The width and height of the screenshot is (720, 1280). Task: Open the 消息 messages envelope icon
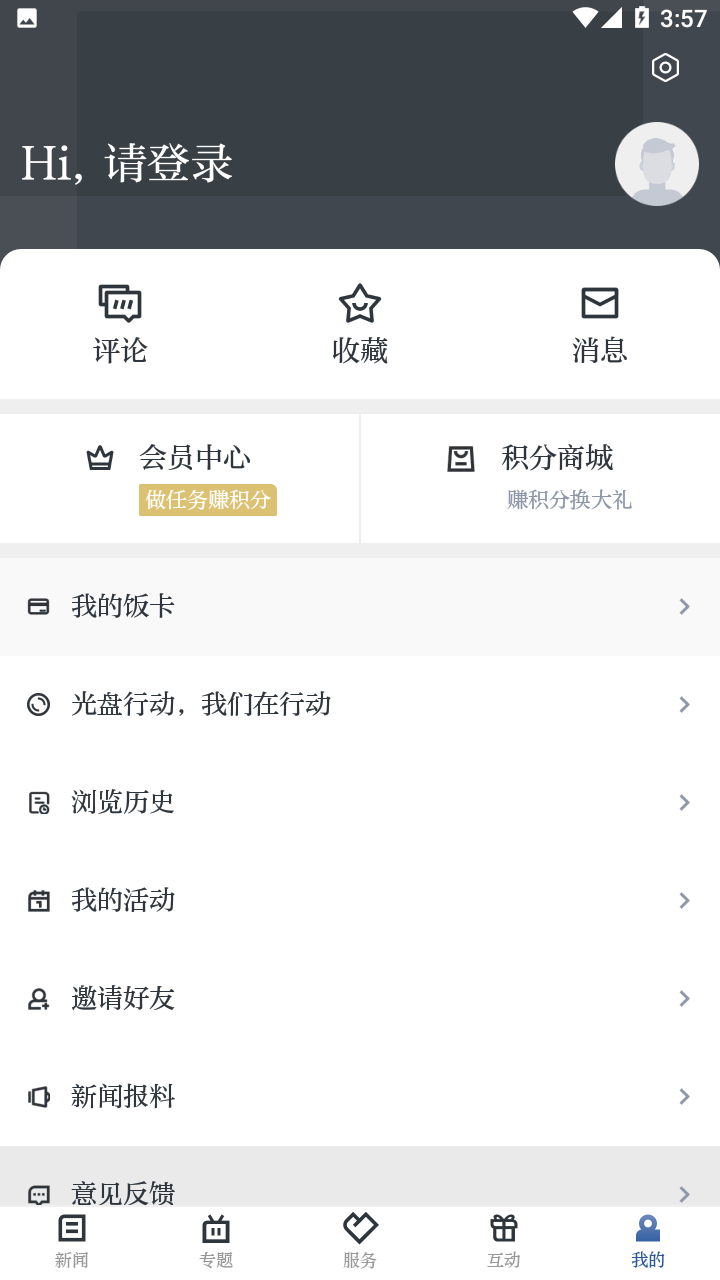click(600, 303)
